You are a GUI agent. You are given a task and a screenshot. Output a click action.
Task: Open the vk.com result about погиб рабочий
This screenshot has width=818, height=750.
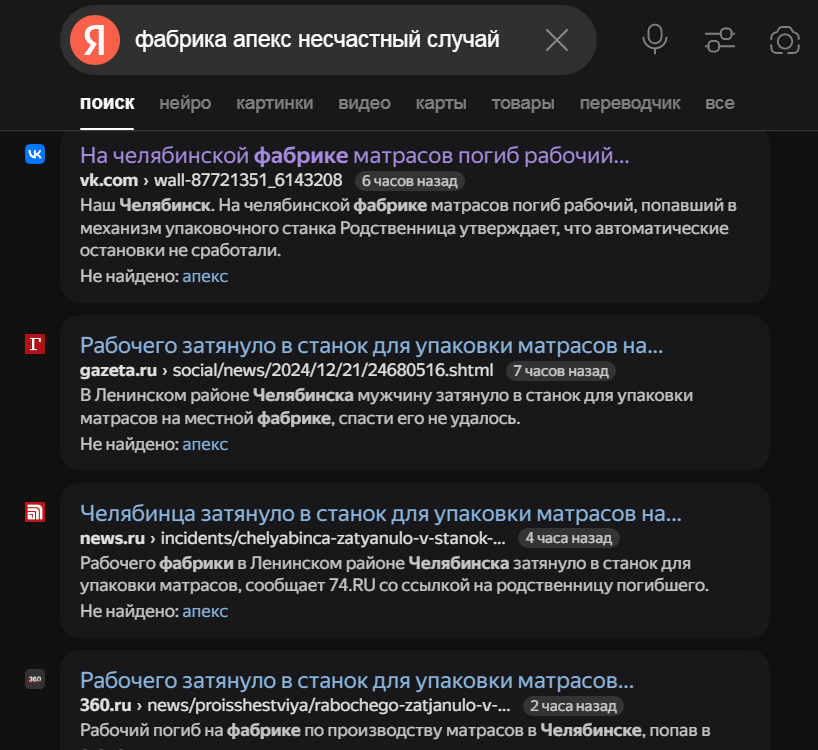click(x=355, y=155)
